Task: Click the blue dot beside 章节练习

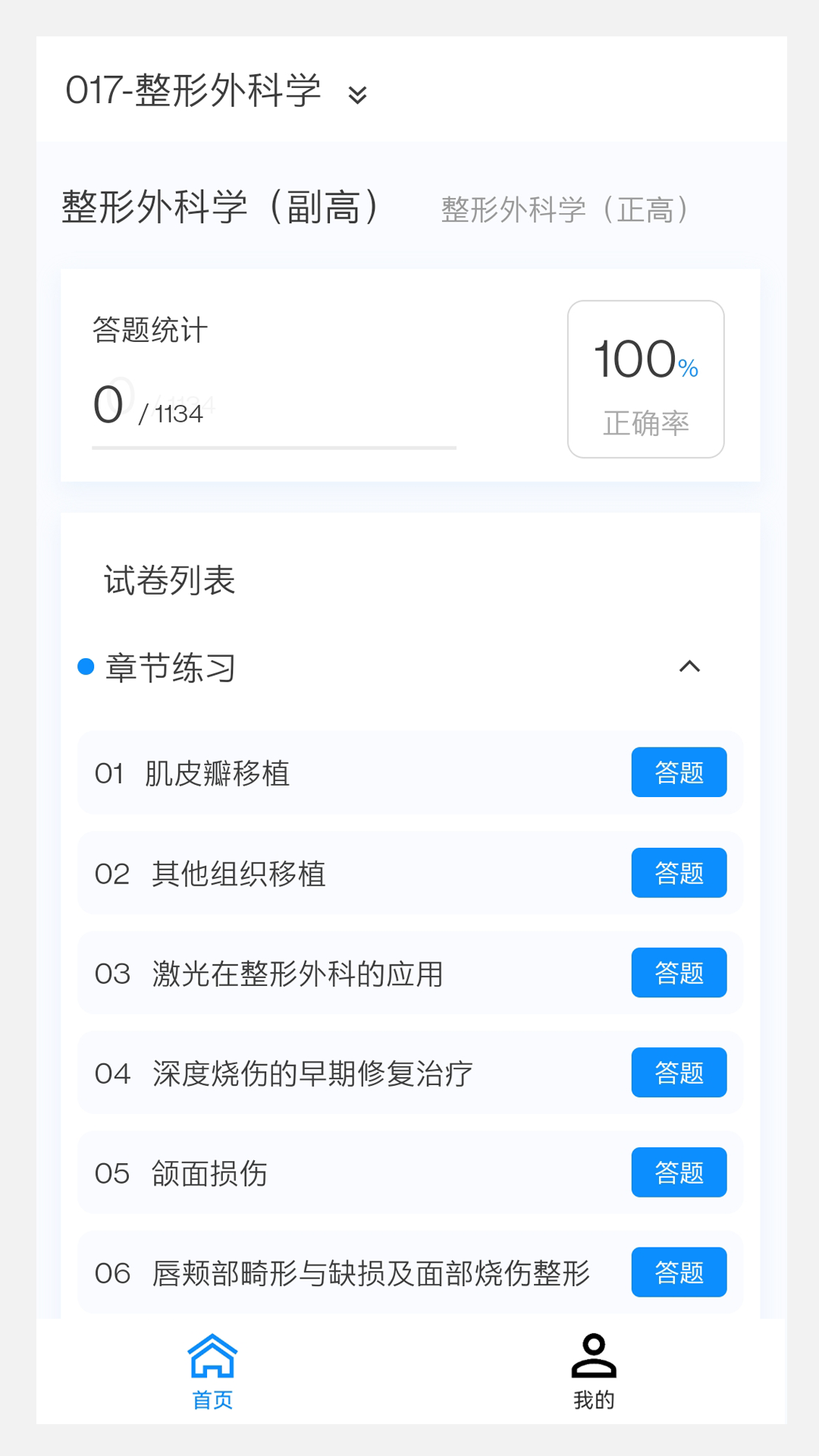Action: tap(86, 667)
